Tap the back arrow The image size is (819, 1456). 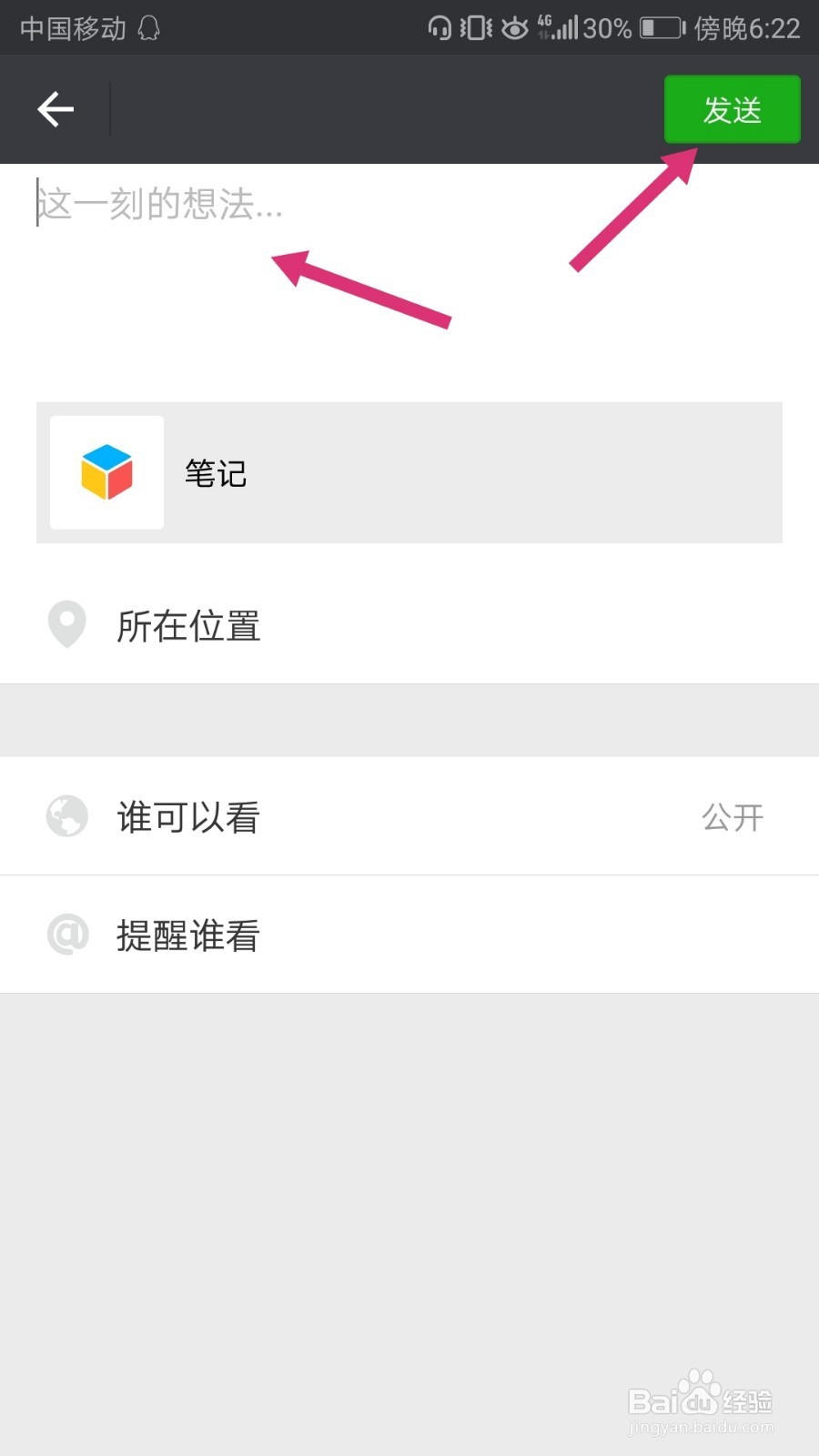pyautogui.click(x=56, y=109)
